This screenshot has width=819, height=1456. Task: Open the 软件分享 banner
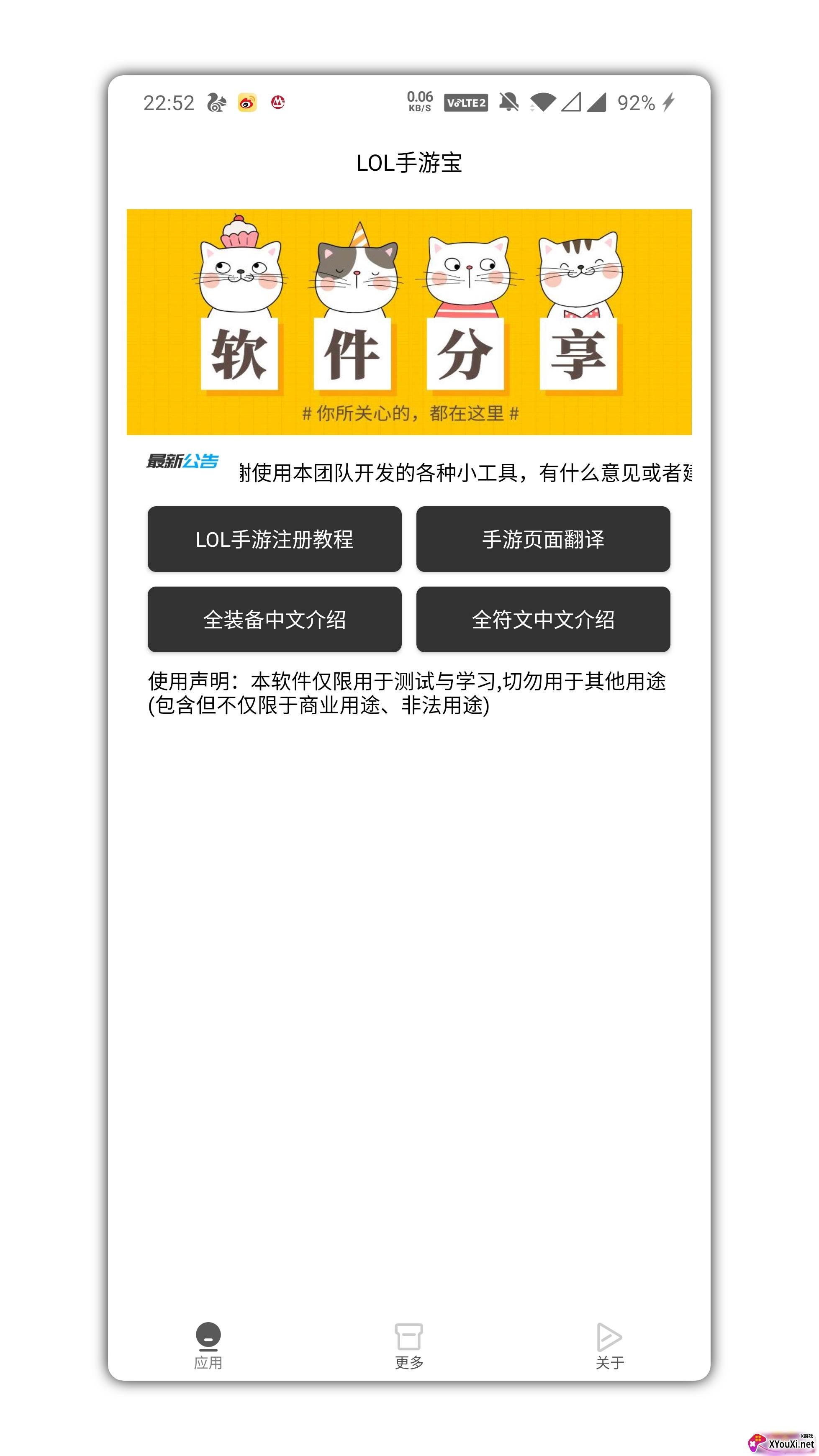408,322
